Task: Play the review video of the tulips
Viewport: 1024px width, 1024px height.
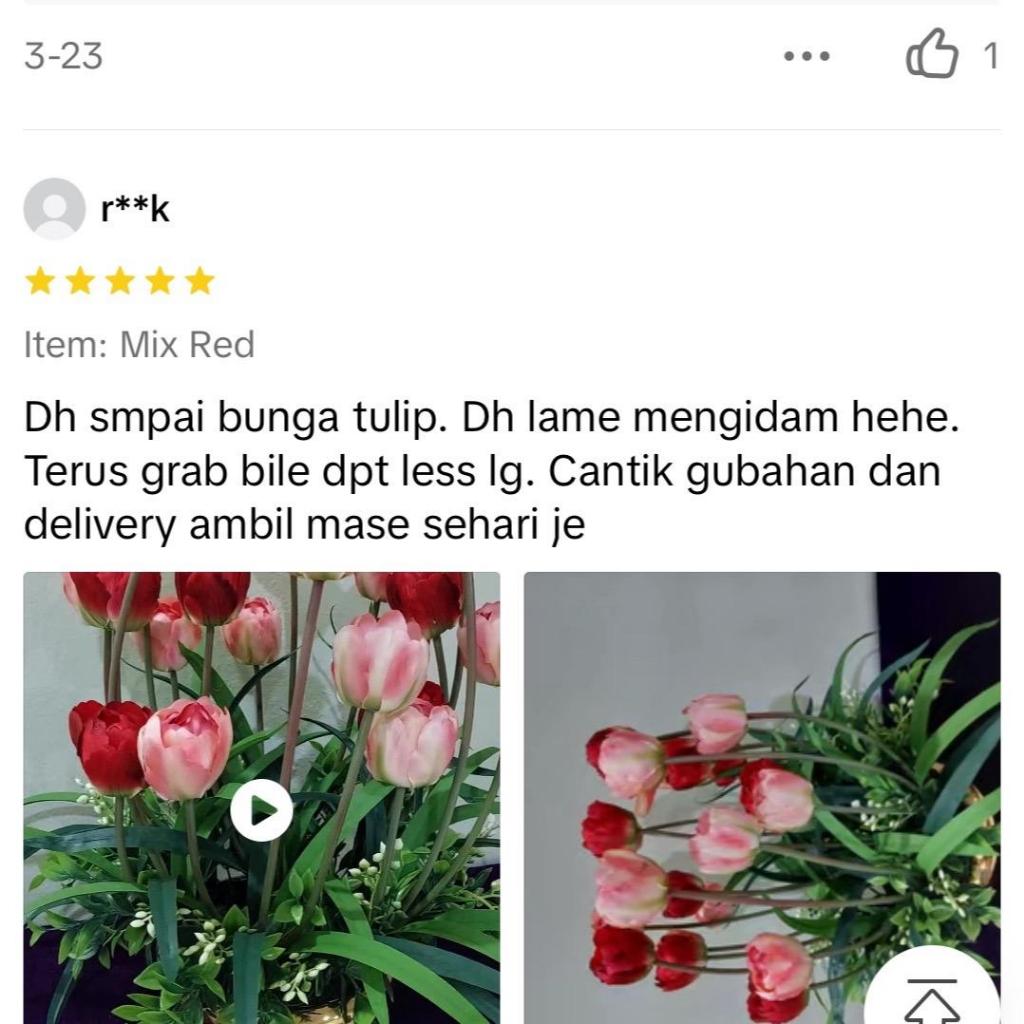Action: point(261,810)
